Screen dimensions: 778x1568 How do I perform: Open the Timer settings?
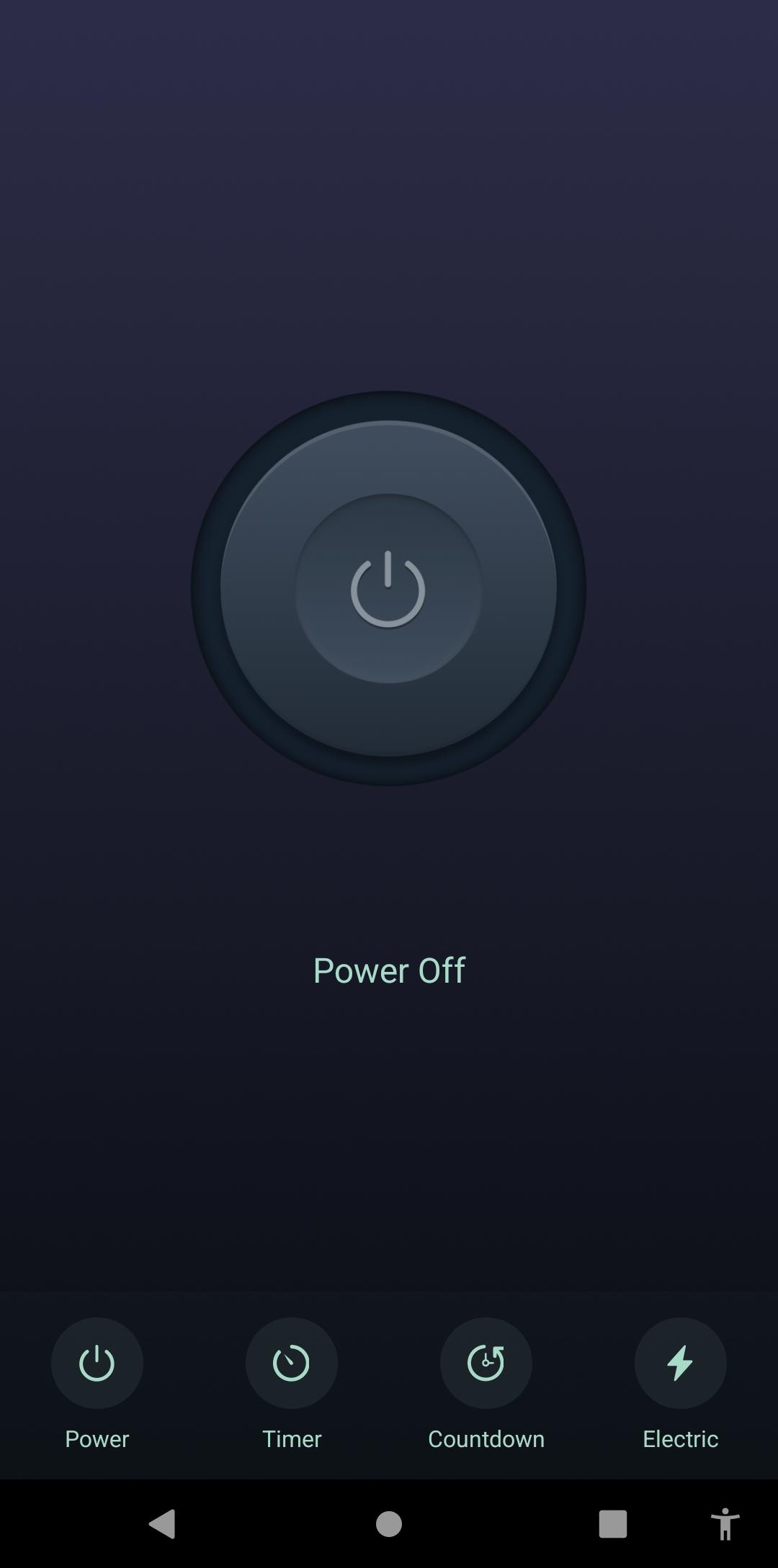click(292, 1363)
